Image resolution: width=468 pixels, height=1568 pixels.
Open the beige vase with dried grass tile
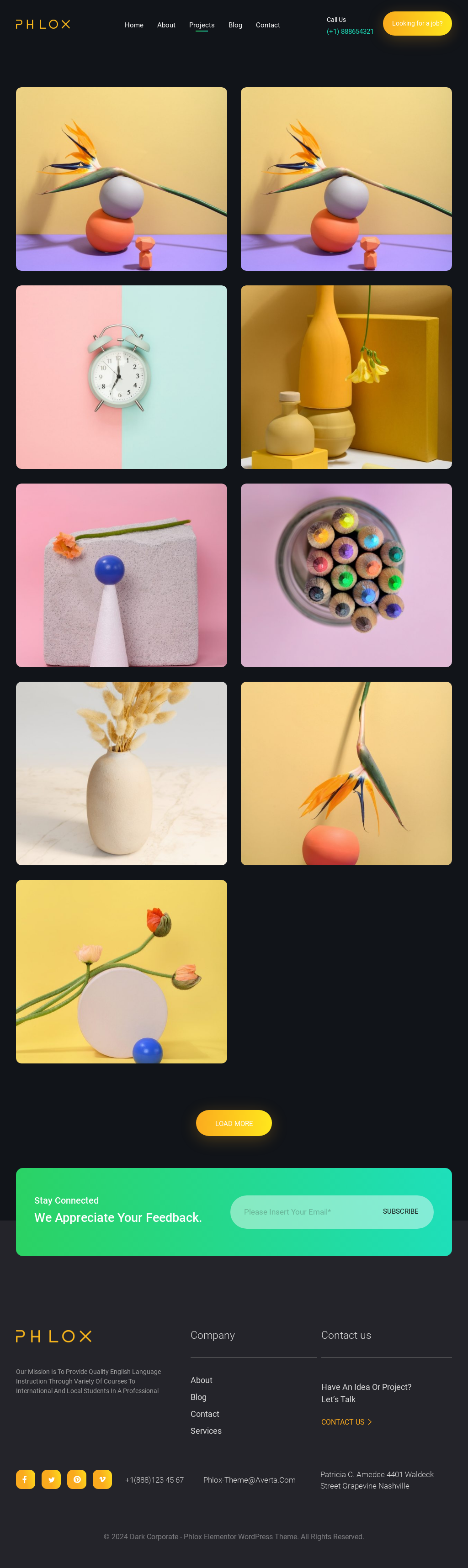point(121,773)
